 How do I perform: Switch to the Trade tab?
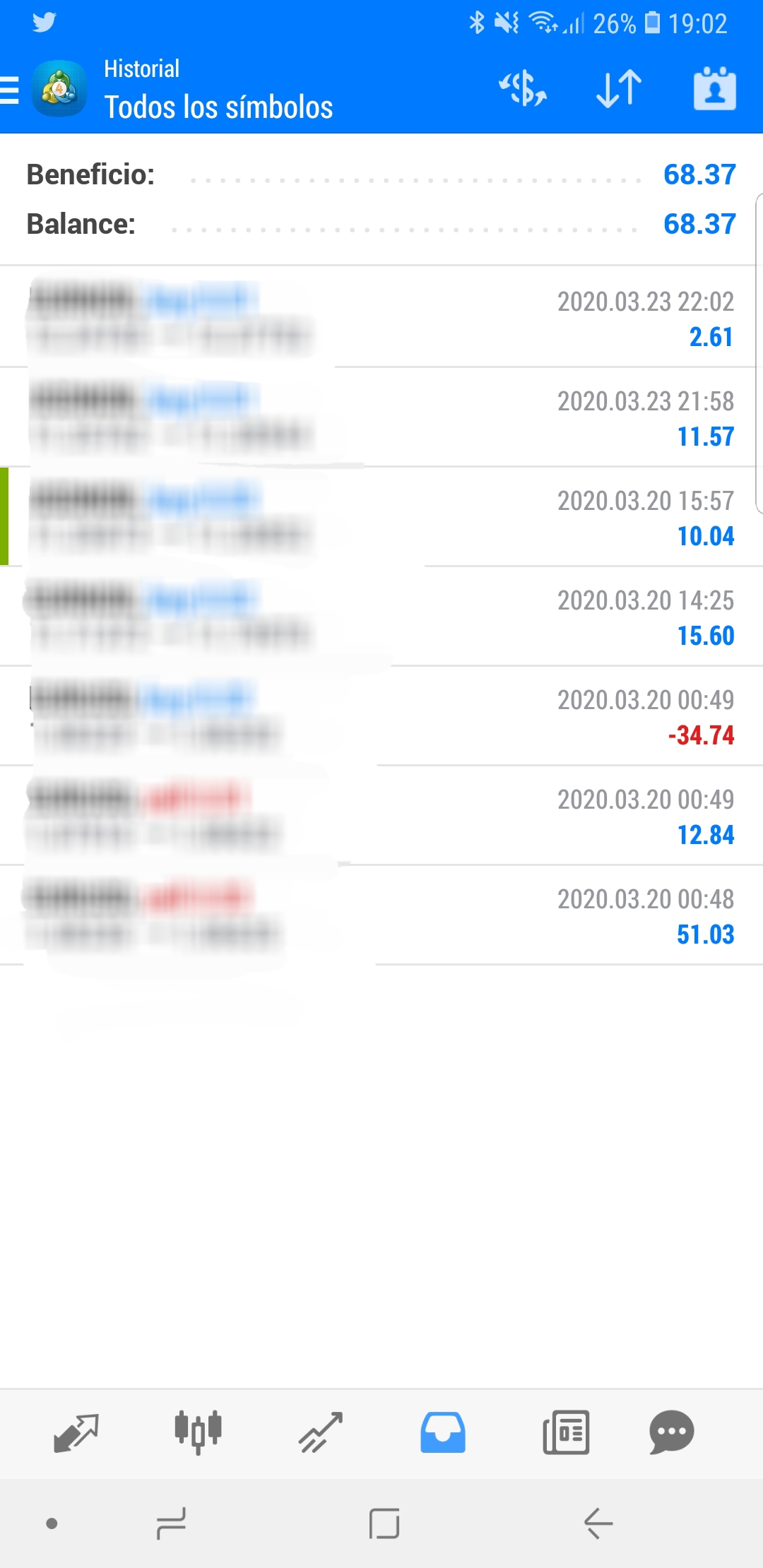tap(321, 1432)
